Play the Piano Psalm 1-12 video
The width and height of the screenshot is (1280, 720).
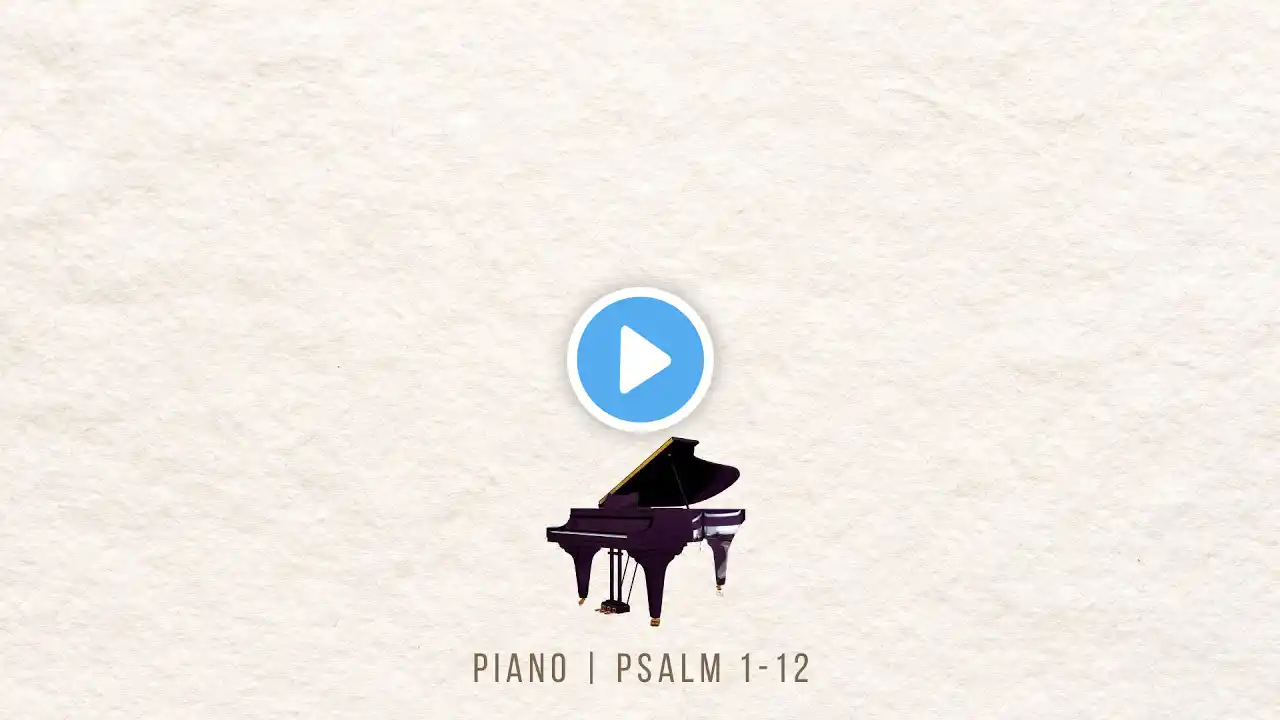[x=640, y=359]
